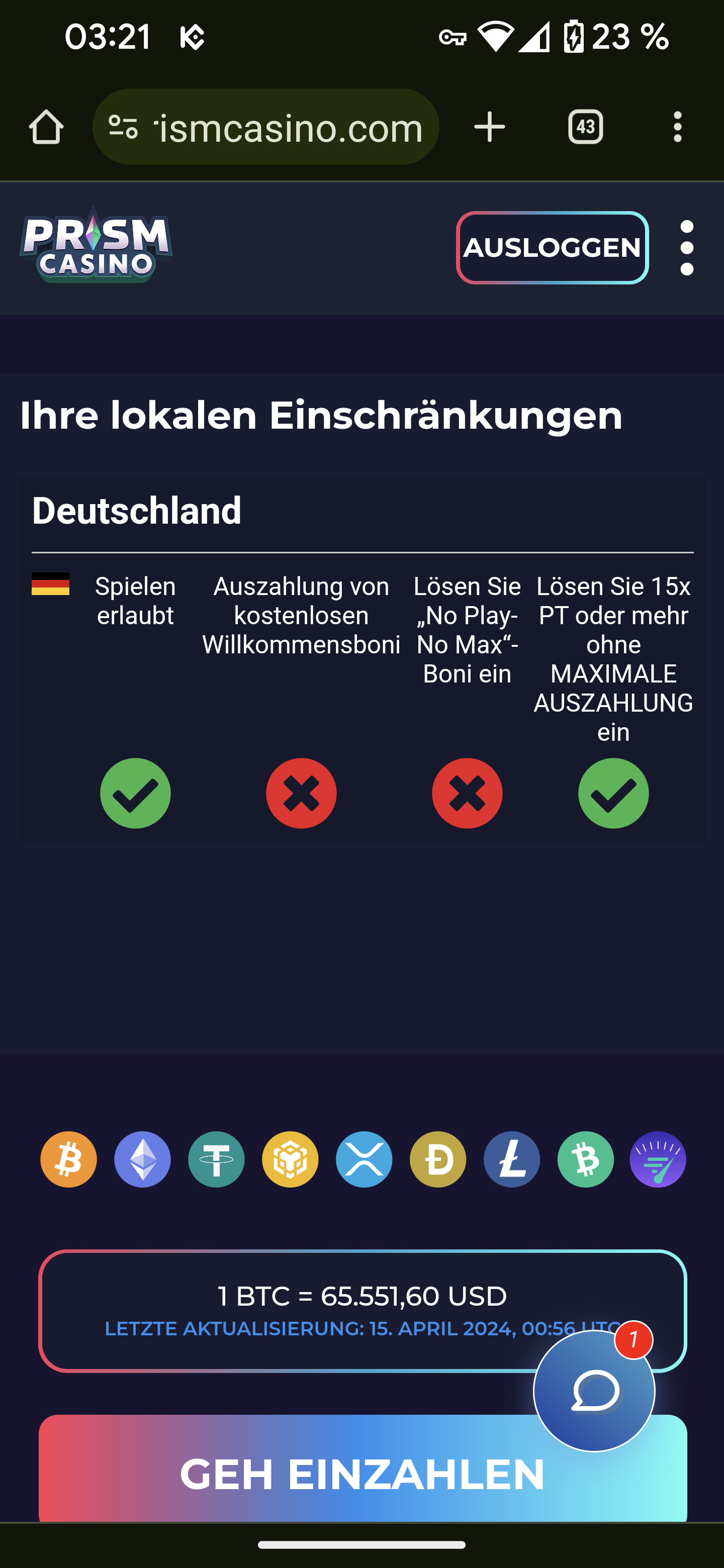Open a new browser tab

click(x=490, y=127)
